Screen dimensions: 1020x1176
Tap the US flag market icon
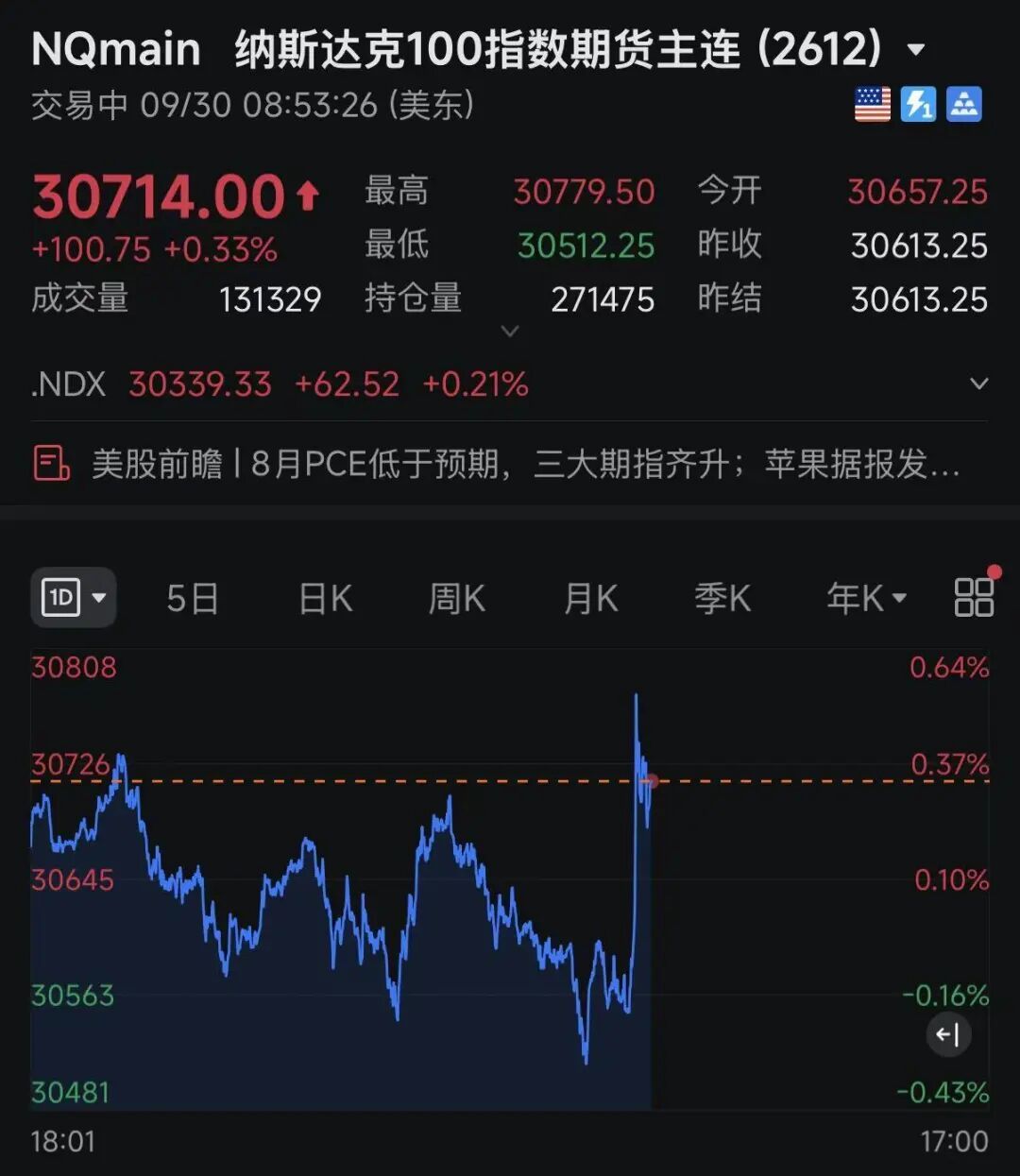point(872,104)
